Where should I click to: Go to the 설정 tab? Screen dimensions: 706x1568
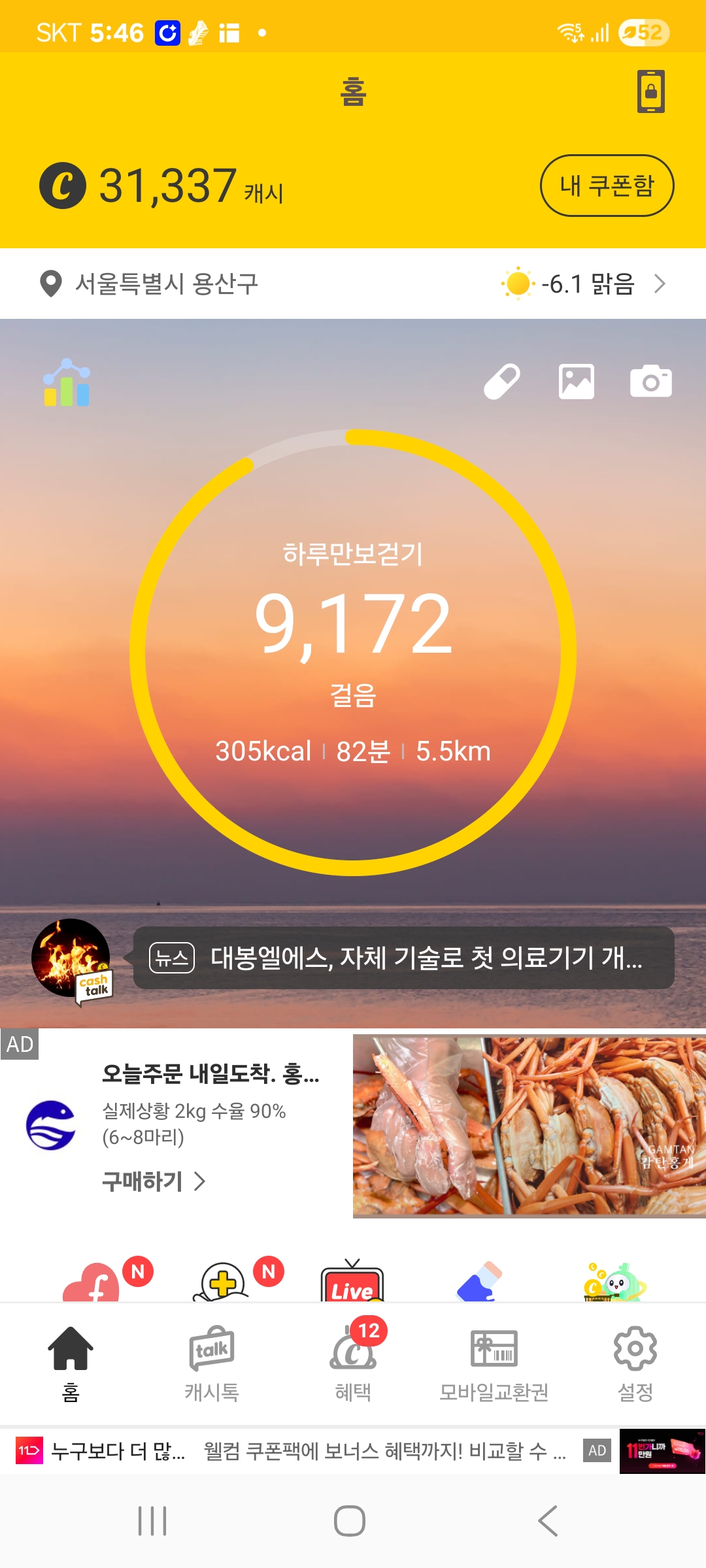635,1362
